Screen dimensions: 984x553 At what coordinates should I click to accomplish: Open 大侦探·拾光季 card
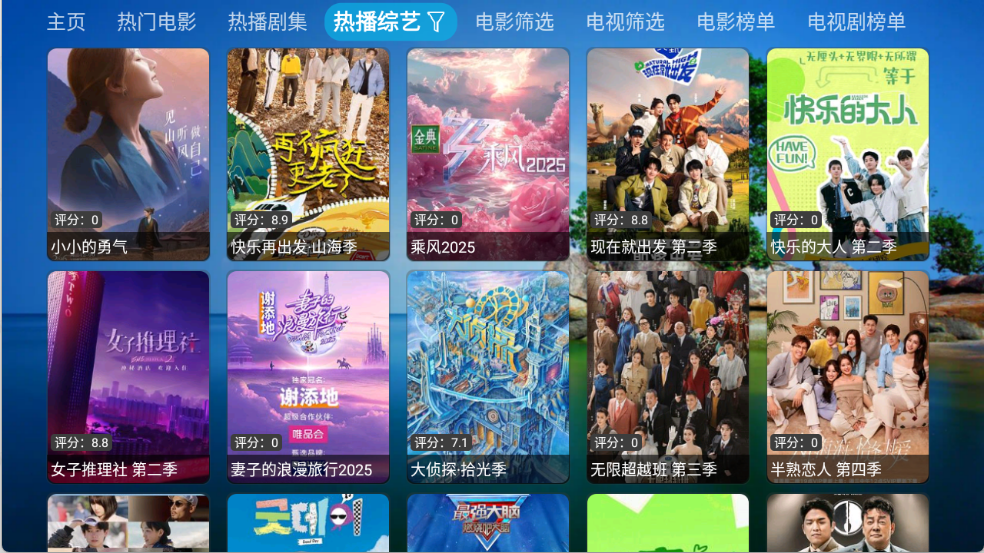[x=488, y=377]
